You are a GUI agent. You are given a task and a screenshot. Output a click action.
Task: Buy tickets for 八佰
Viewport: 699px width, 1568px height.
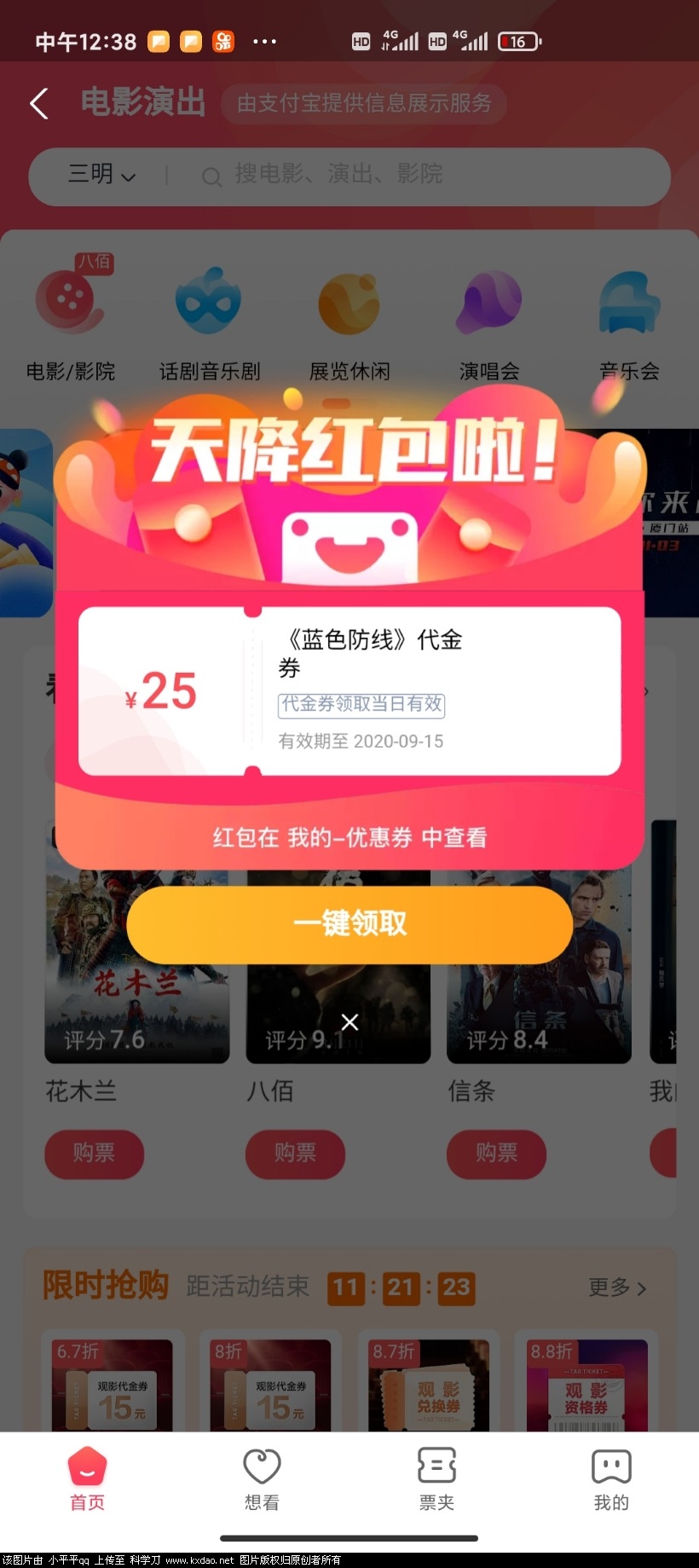pos(295,1154)
